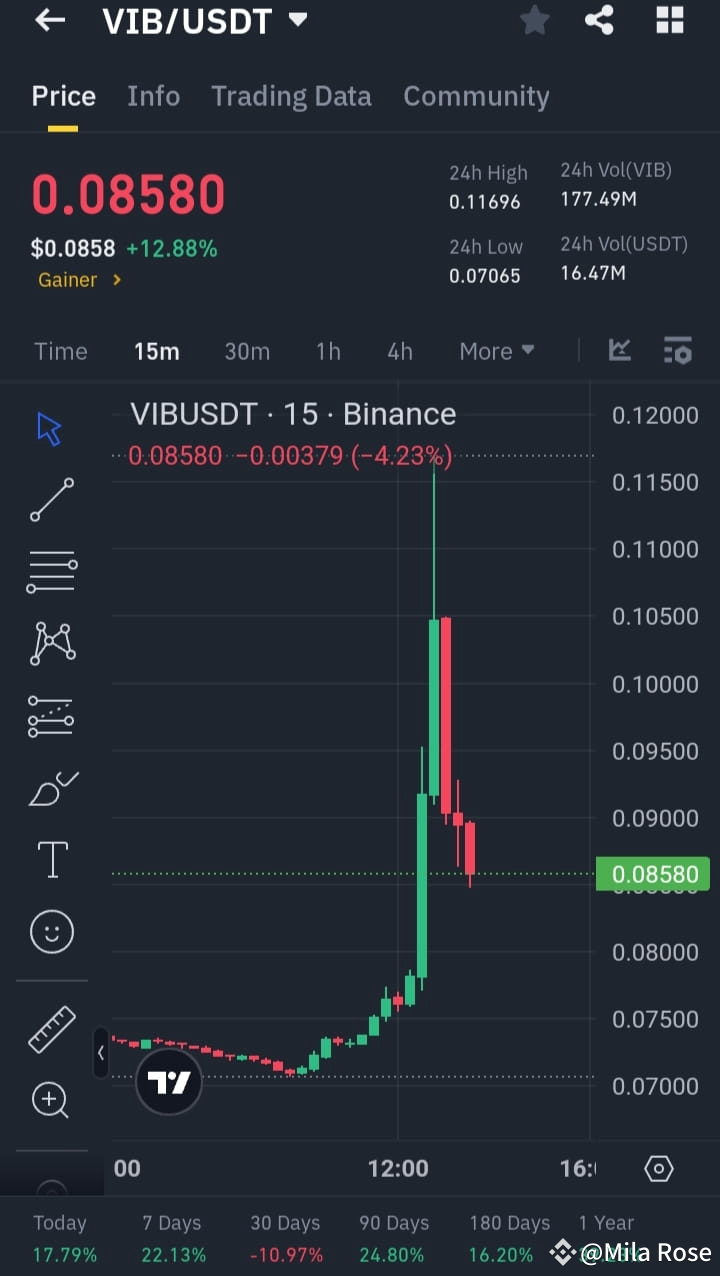This screenshot has width=720, height=1276.
Task: Open the Gainer link
Action: tap(79, 280)
